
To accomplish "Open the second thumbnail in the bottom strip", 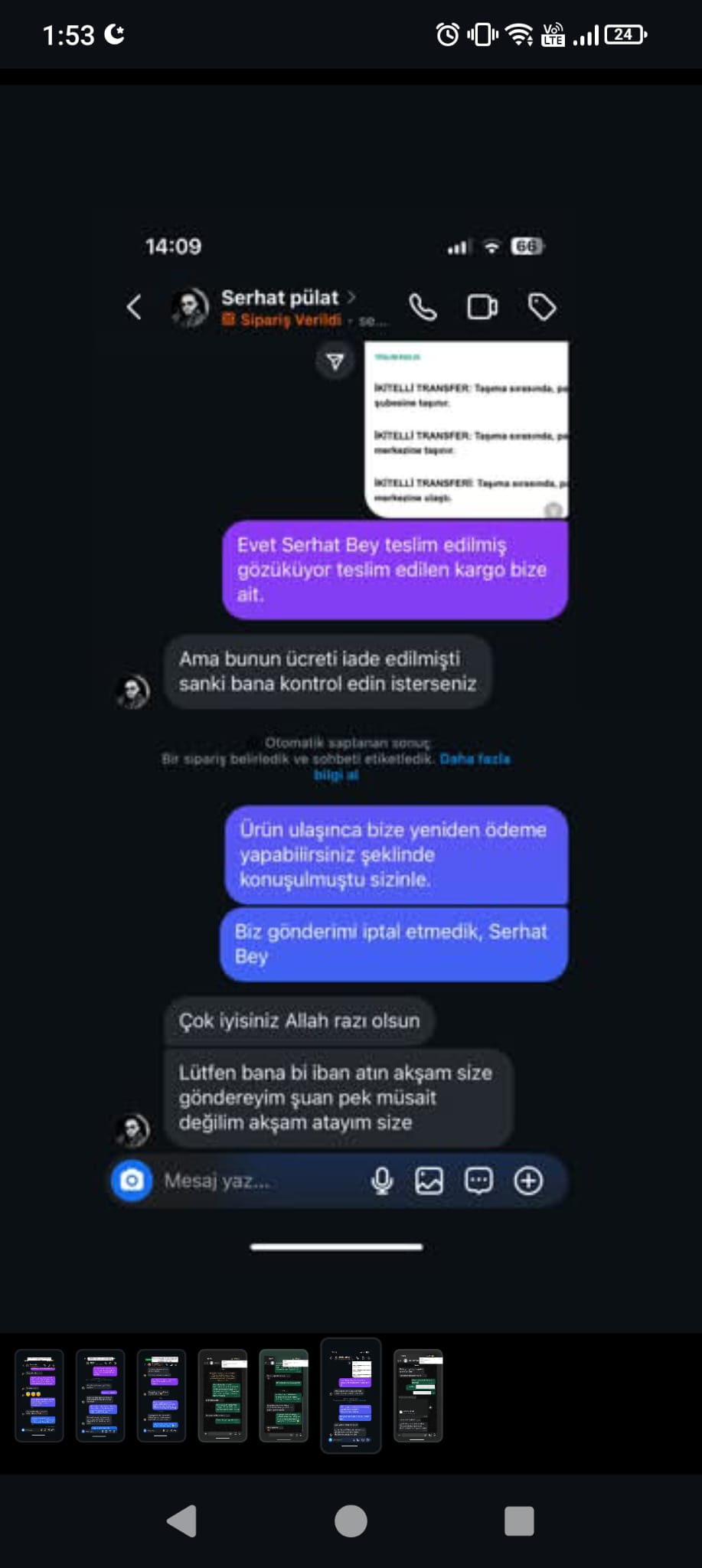I will pos(100,1395).
